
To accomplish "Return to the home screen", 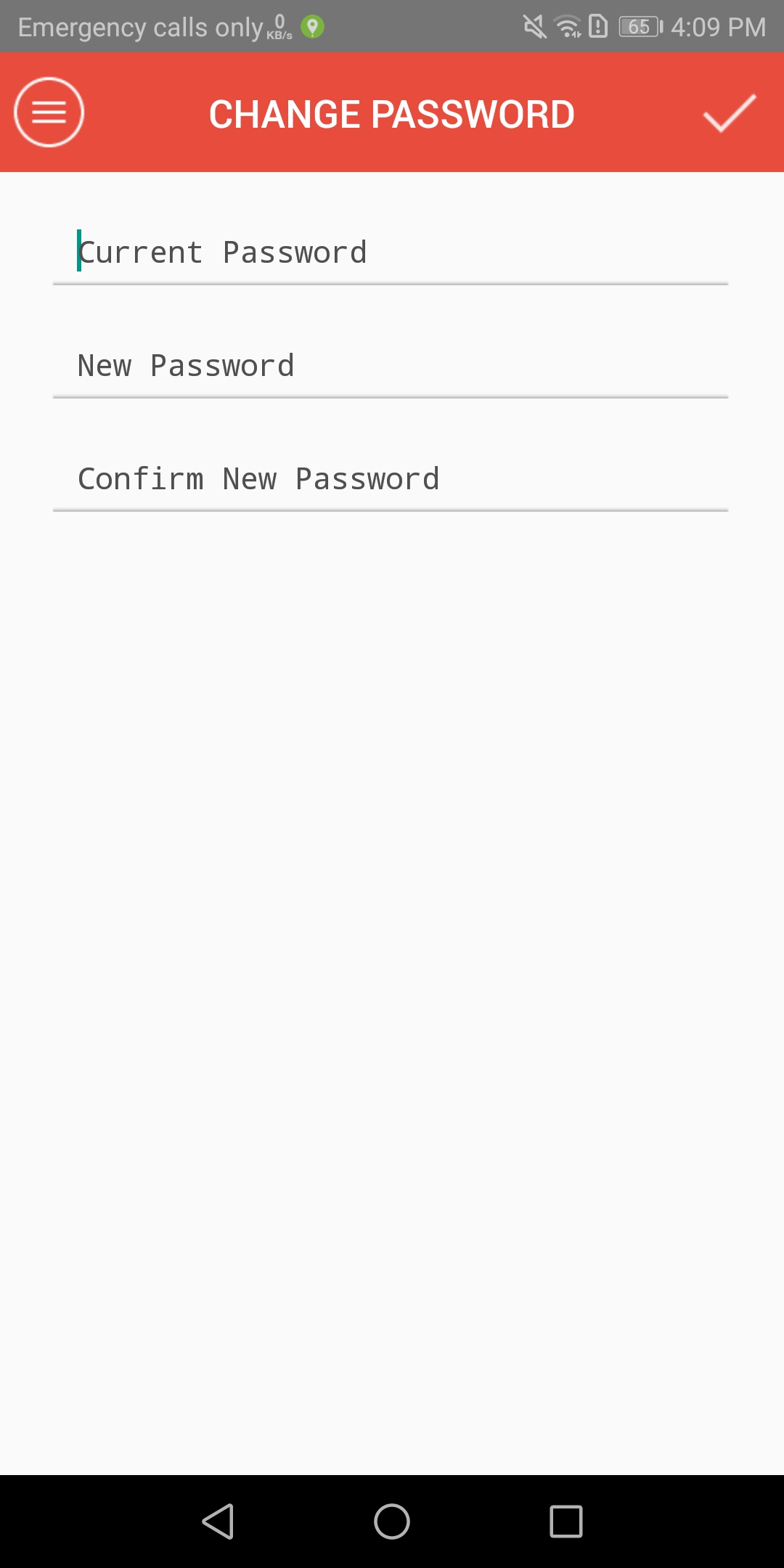I will coord(392,1522).
